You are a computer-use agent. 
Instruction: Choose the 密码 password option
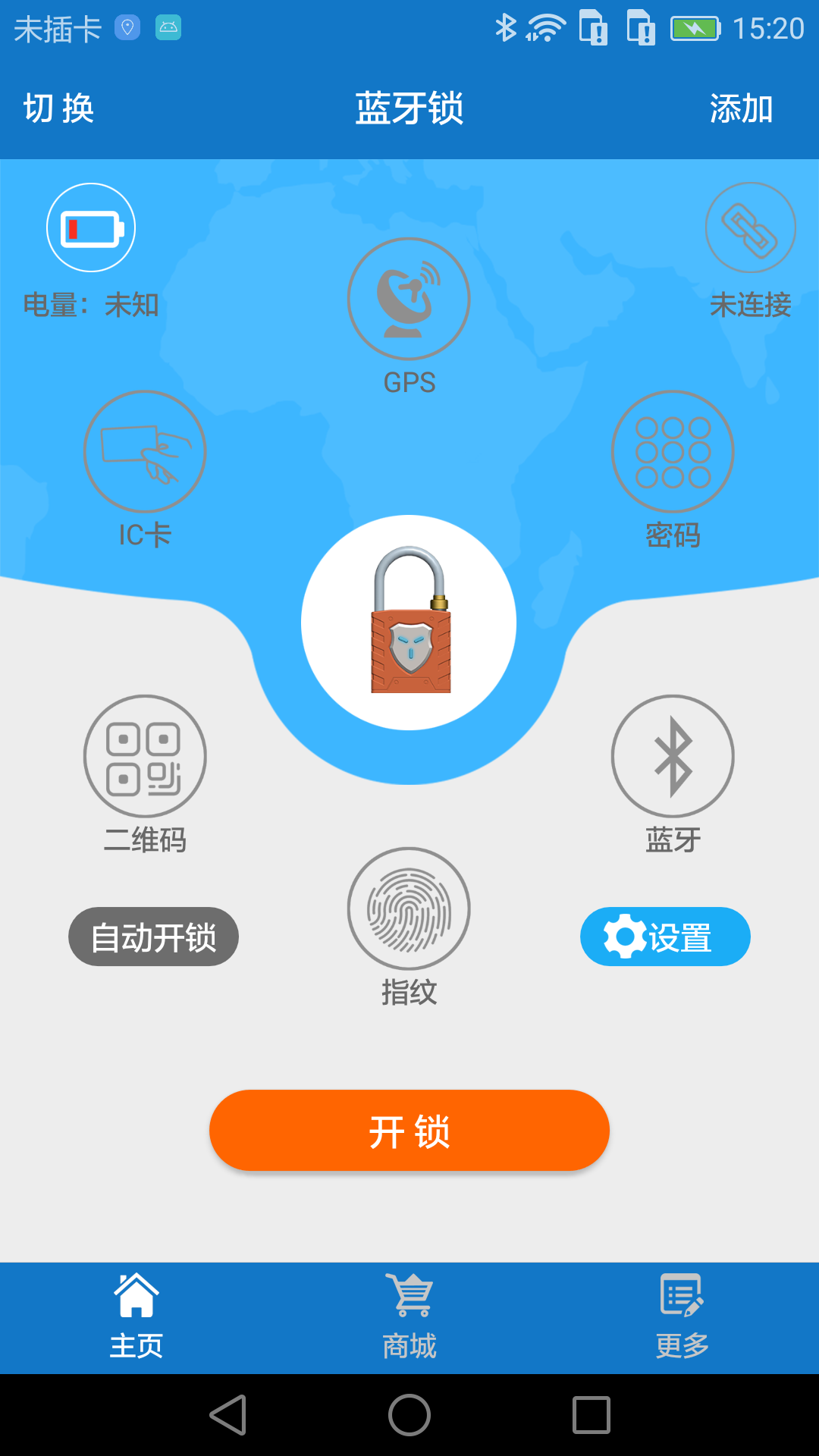tap(673, 452)
